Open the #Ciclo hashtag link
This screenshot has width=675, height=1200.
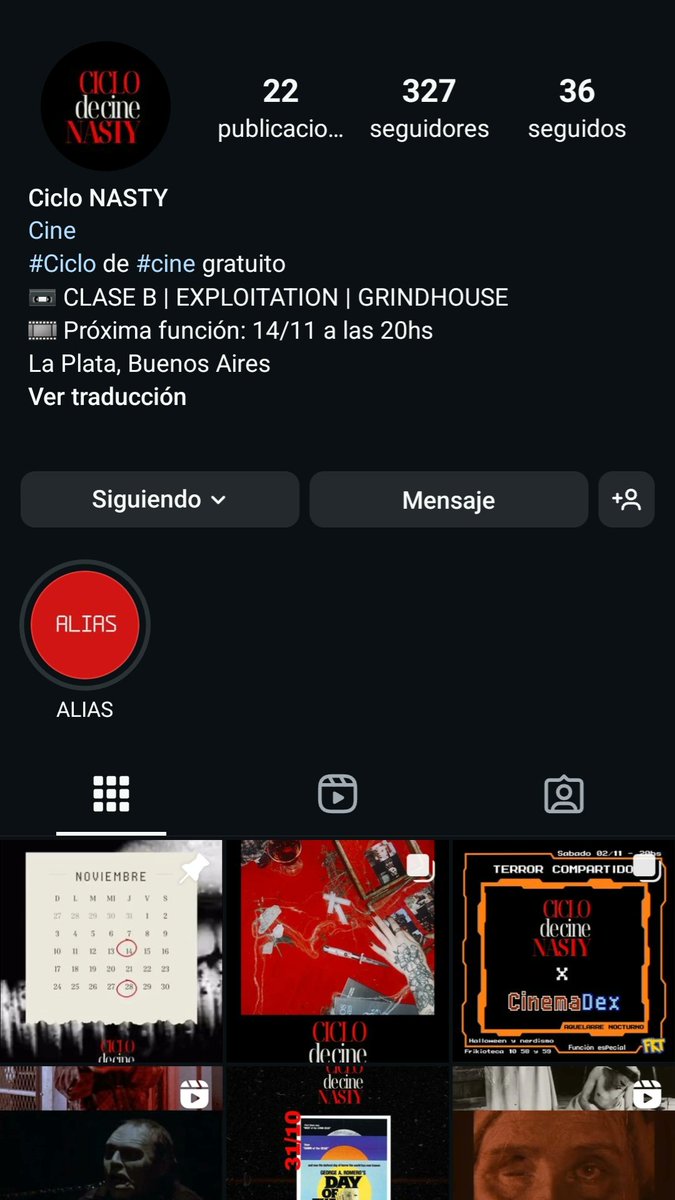[x=62, y=264]
